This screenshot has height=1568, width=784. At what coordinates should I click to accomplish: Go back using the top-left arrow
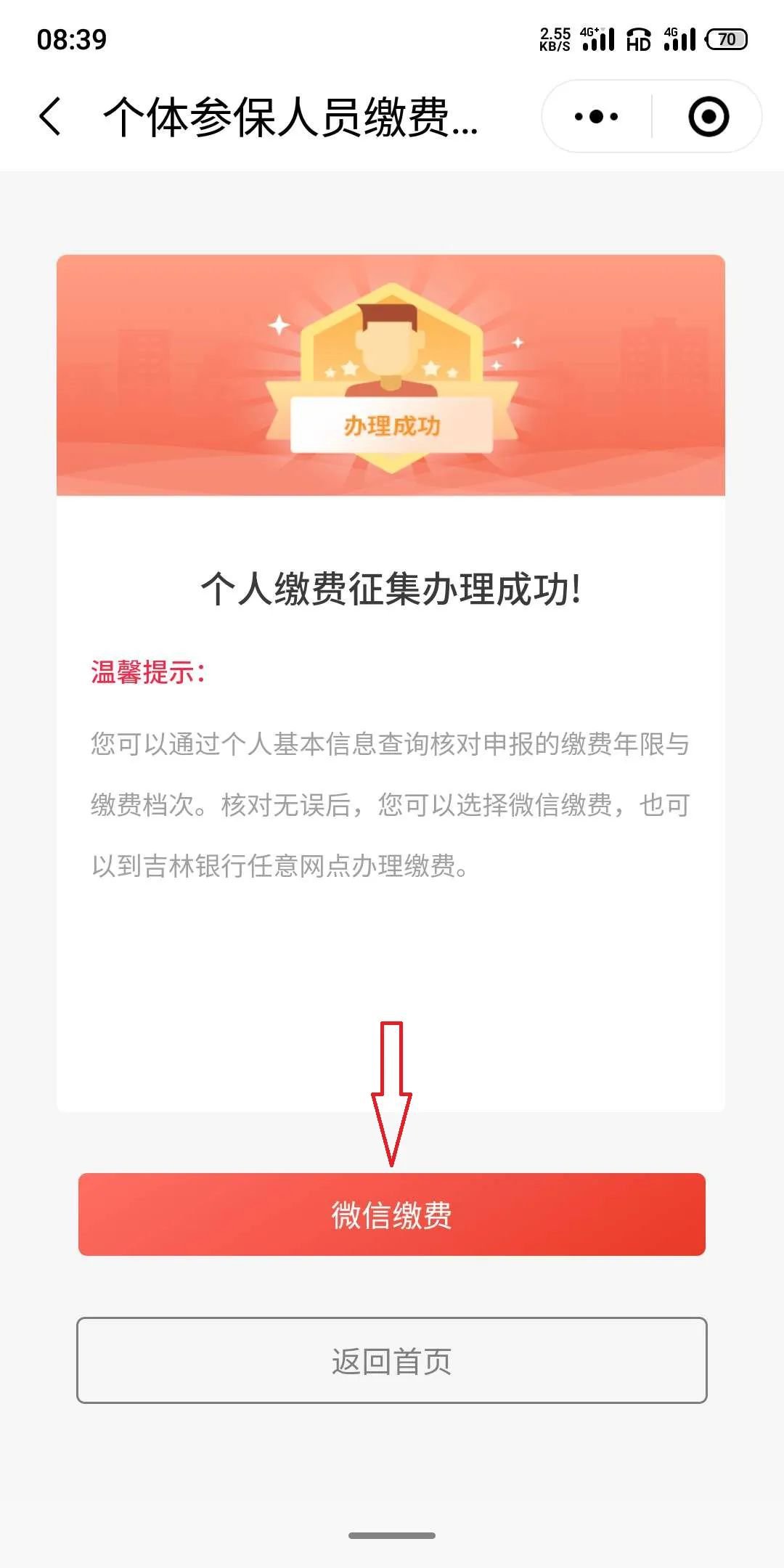pyautogui.click(x=49, y=117)
